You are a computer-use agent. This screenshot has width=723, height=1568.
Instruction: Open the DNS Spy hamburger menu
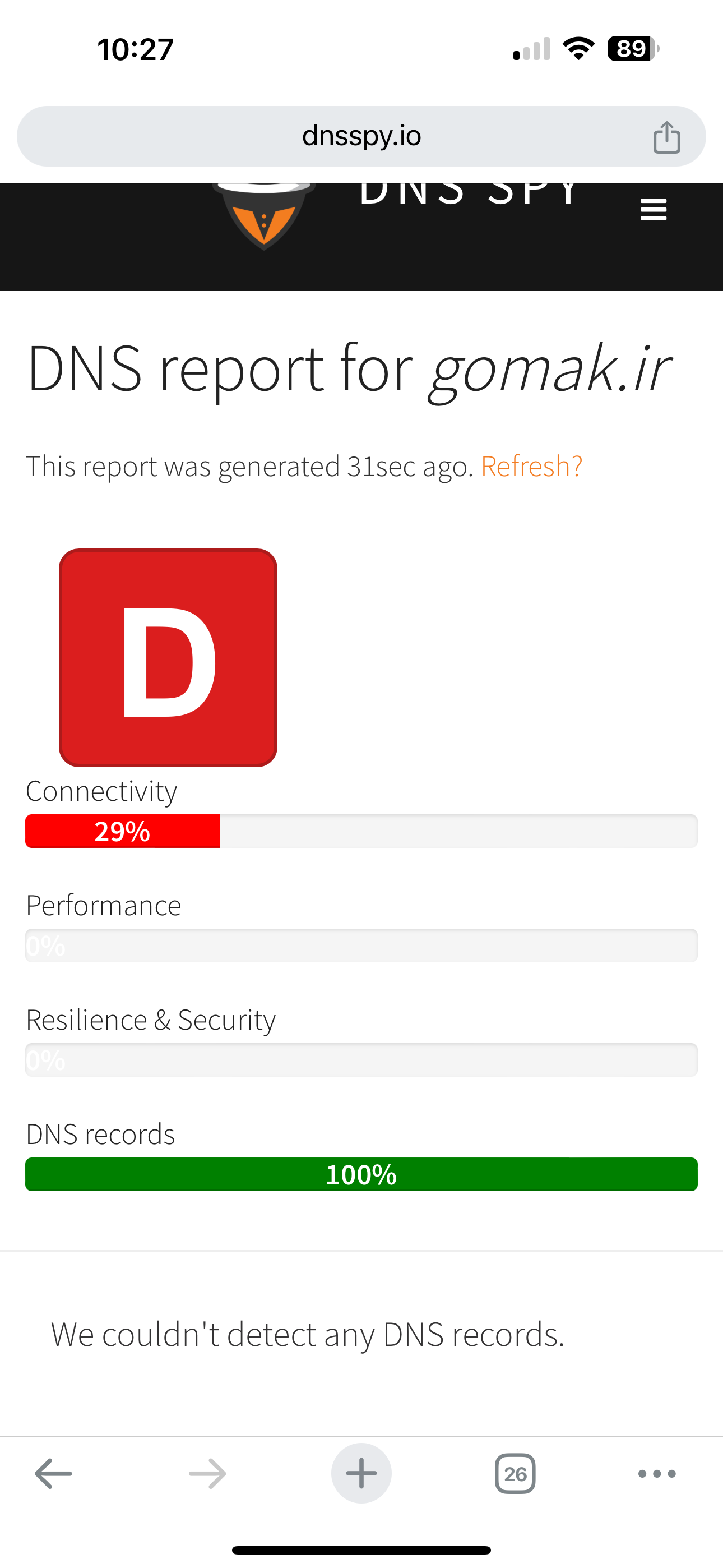[x=654, y=210]
